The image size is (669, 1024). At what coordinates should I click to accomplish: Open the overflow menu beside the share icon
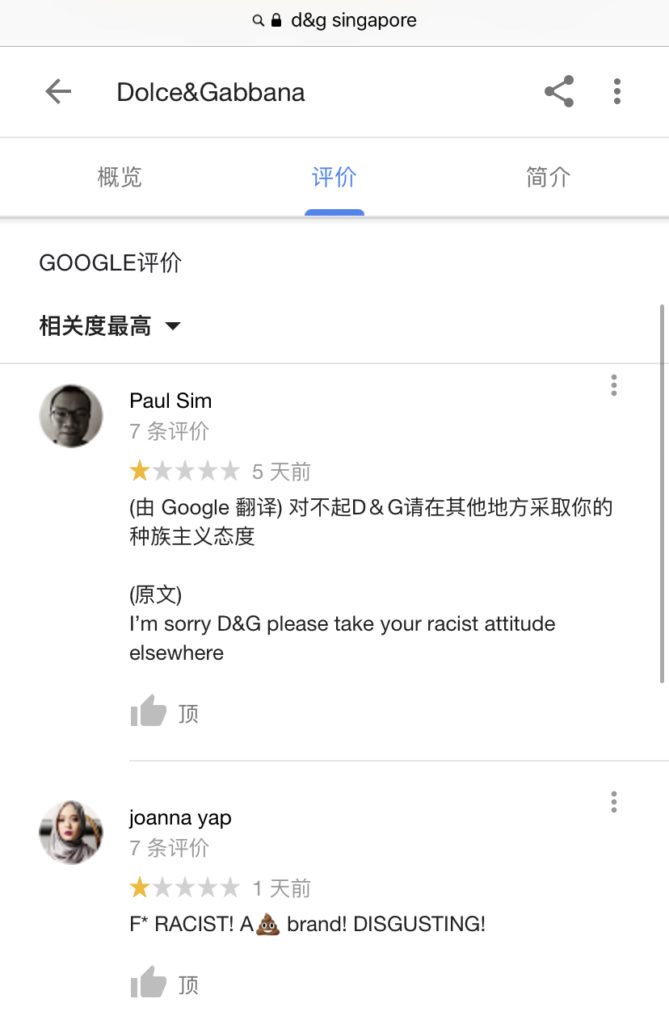(x=617, y=92)
